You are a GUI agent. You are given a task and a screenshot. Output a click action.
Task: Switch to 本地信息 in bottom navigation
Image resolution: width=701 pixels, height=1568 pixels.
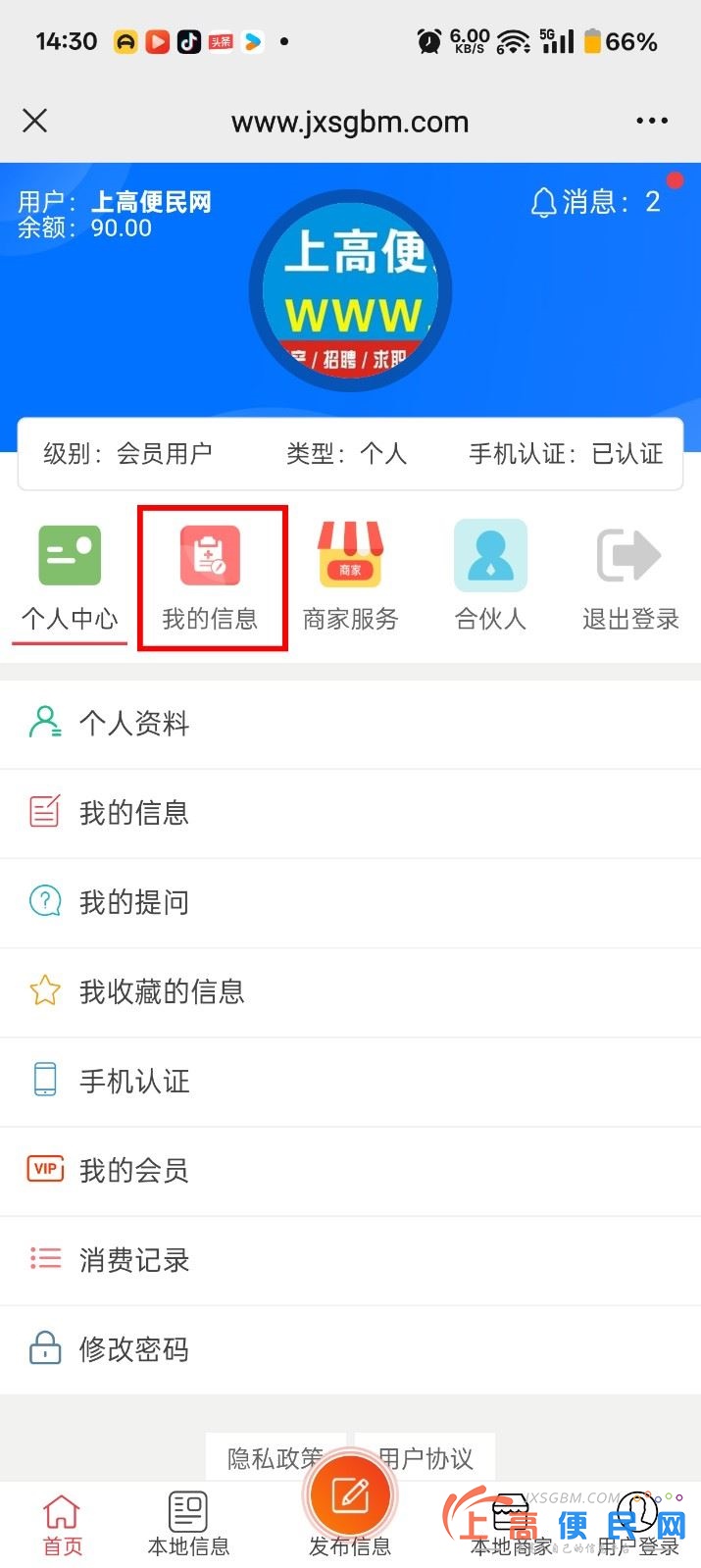188,1525
